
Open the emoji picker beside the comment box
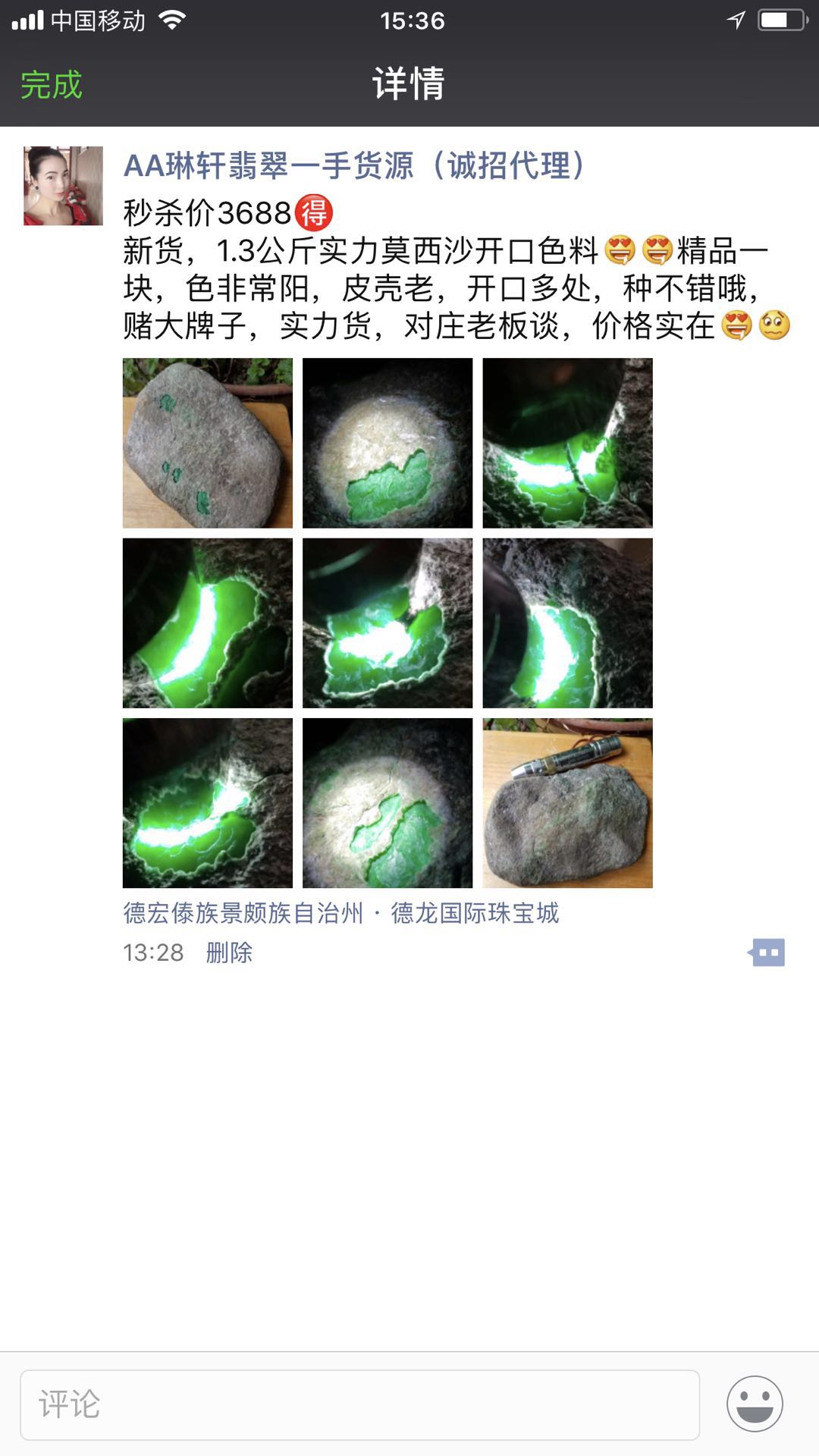[755, 1404]
